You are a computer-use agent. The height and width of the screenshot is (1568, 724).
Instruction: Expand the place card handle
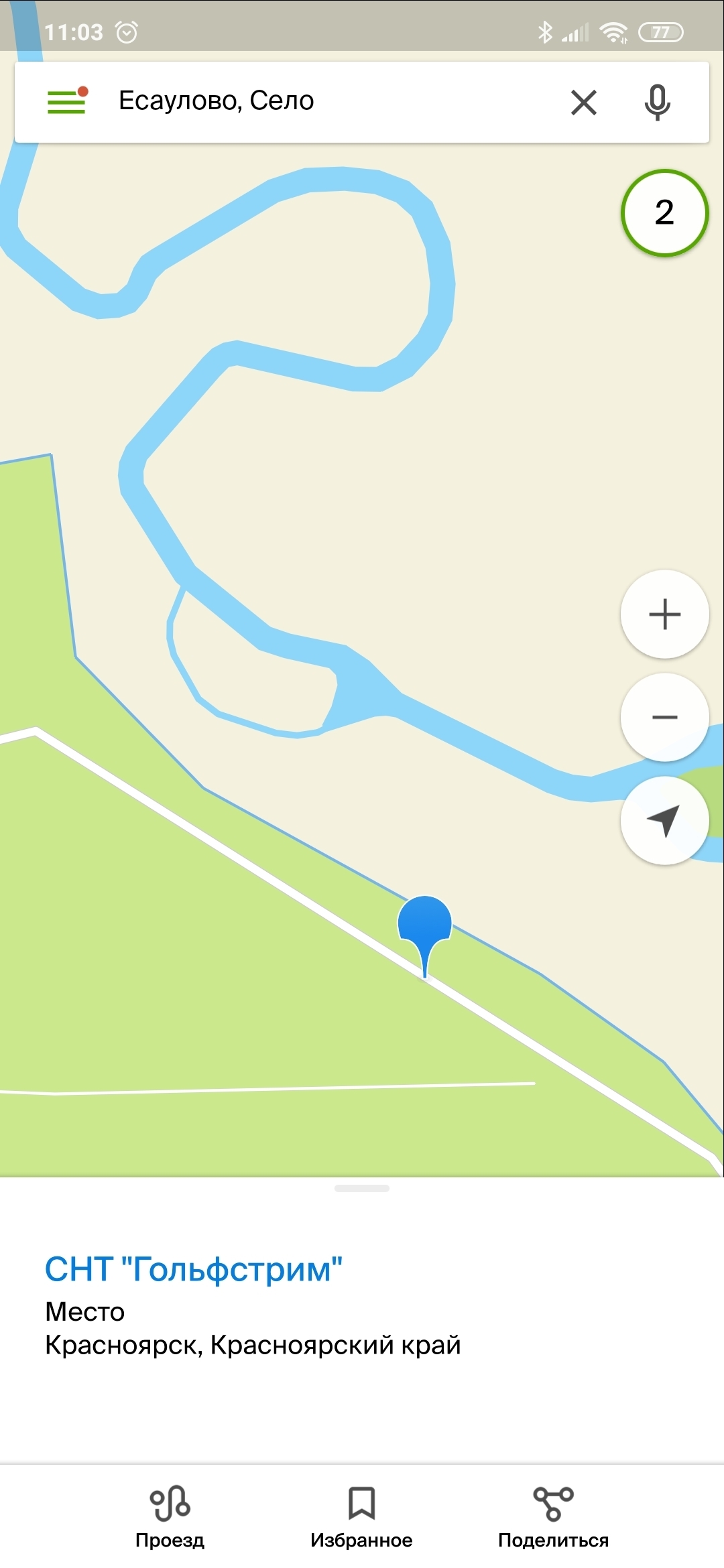click(x=362, y=1189)
